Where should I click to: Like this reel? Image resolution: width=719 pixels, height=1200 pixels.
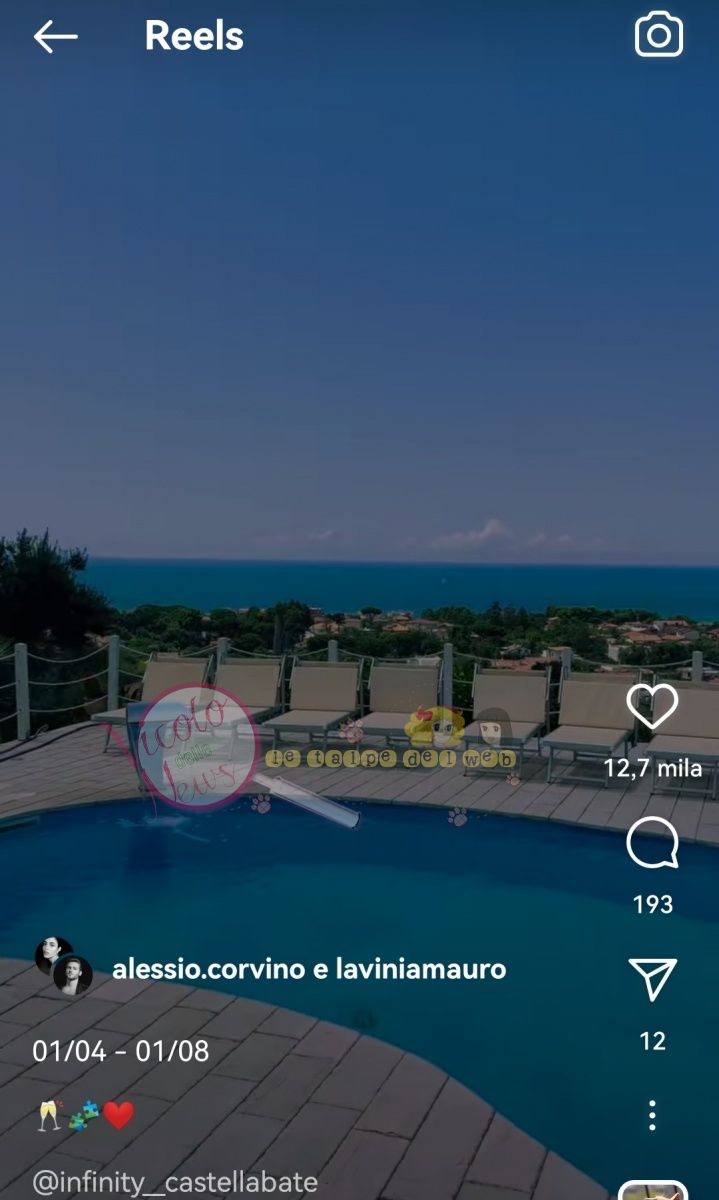652,708
